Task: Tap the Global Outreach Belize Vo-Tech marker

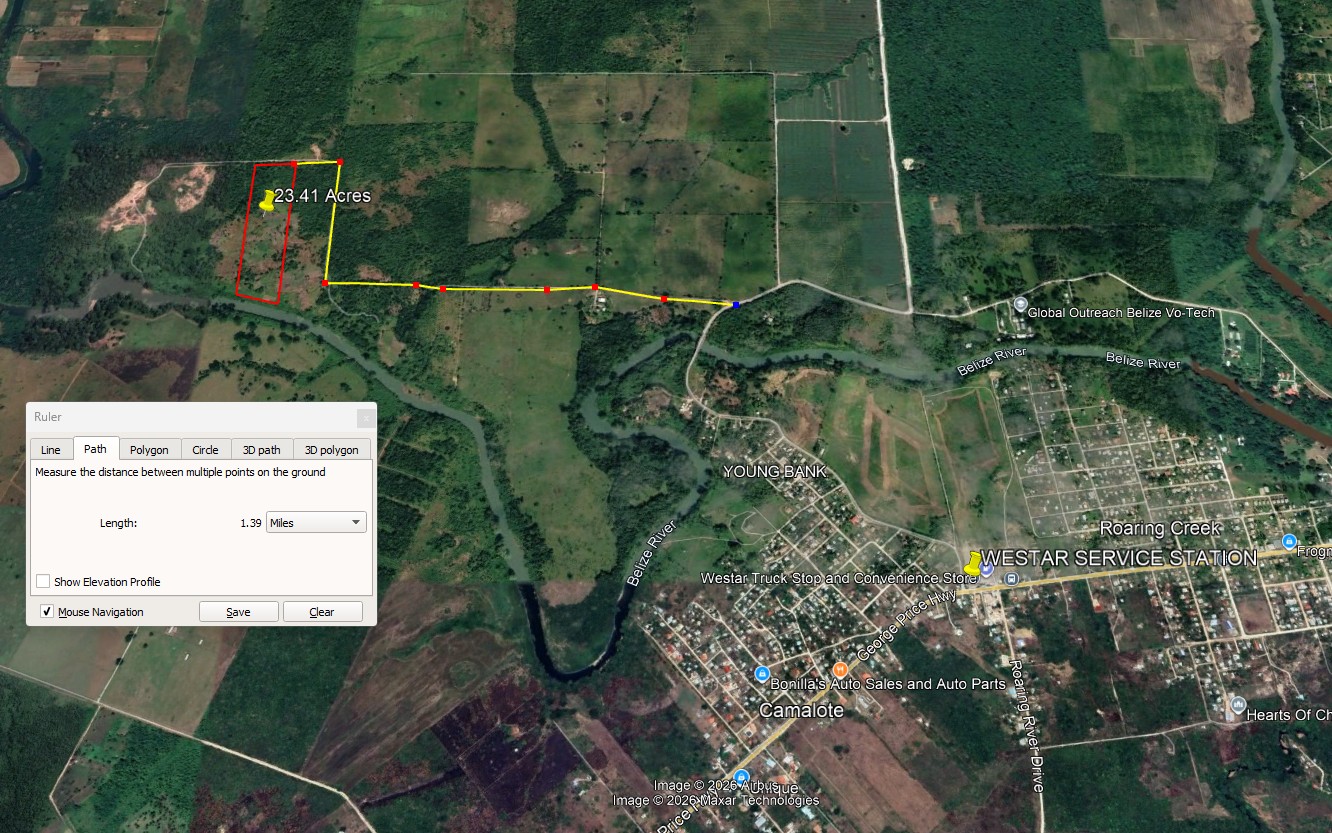Action: point(1020,304)
